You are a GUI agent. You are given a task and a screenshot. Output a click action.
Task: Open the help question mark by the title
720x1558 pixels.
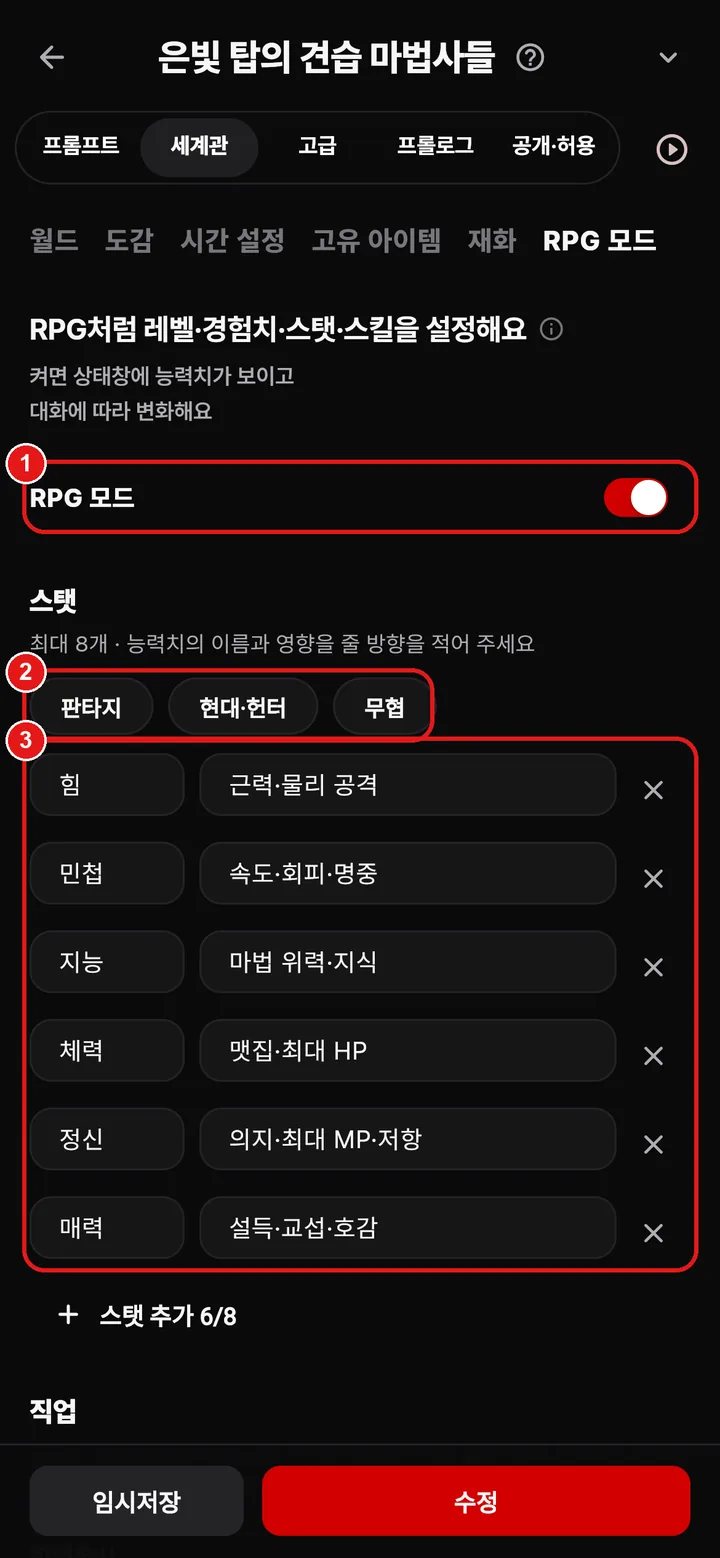click(x=530, y=58)
